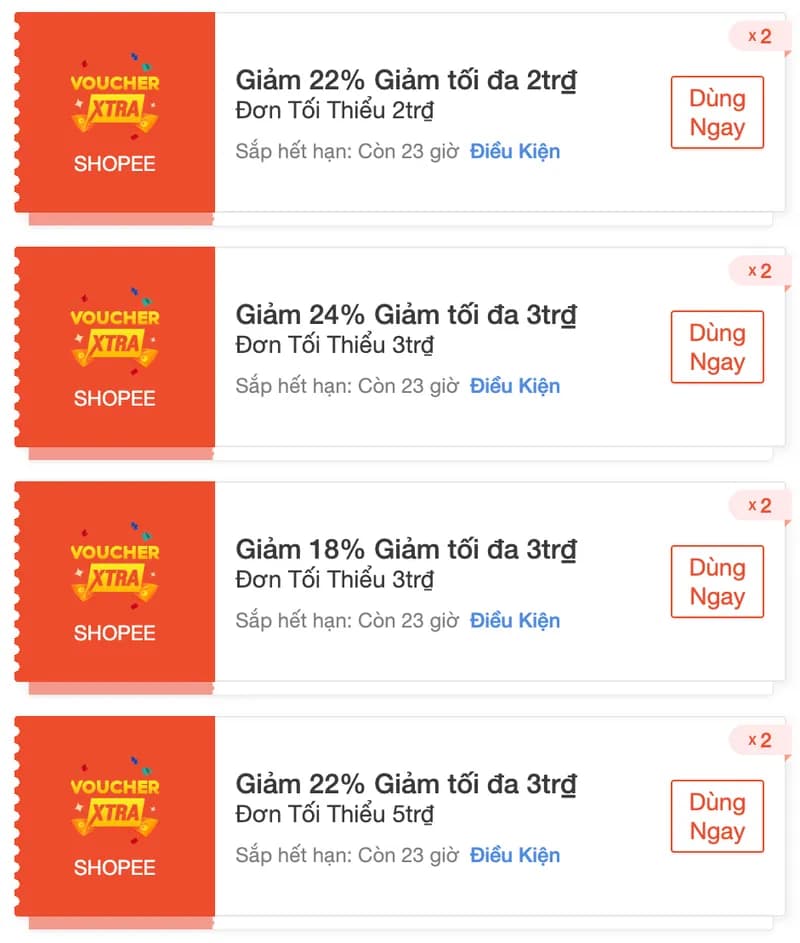Viewport: 800px width, 943px height.
Task: Use the 22% voucher with 5trđ minimum order
Action: click(716, 816)
